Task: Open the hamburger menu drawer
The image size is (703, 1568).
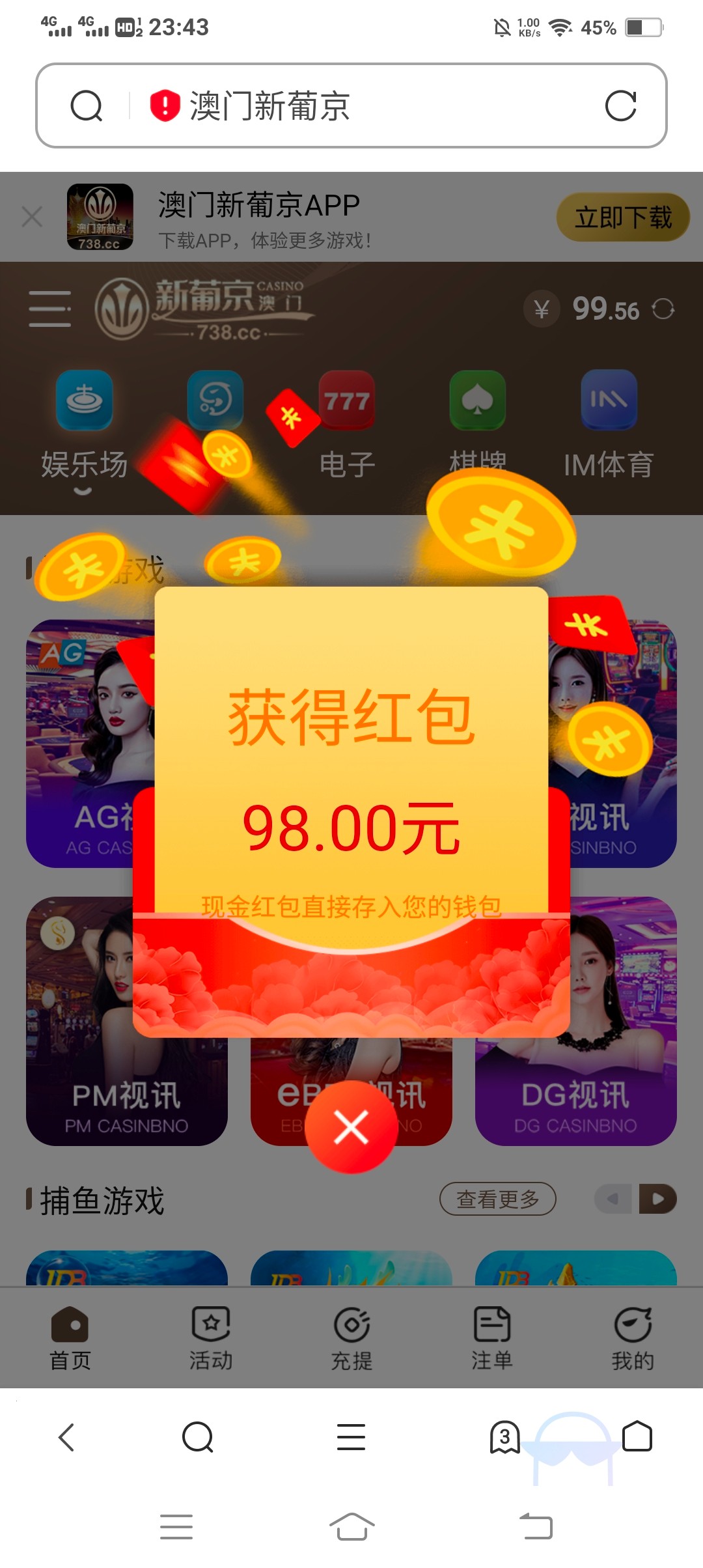Action: 50,309
